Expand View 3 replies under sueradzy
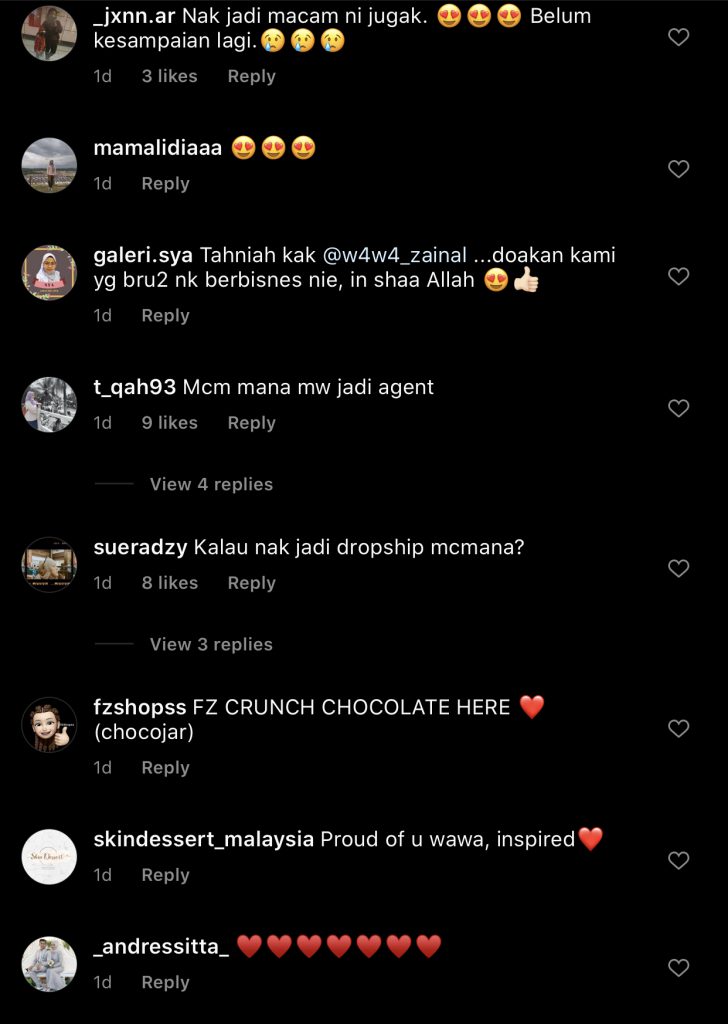728x1024 pixels. point(211,644)
